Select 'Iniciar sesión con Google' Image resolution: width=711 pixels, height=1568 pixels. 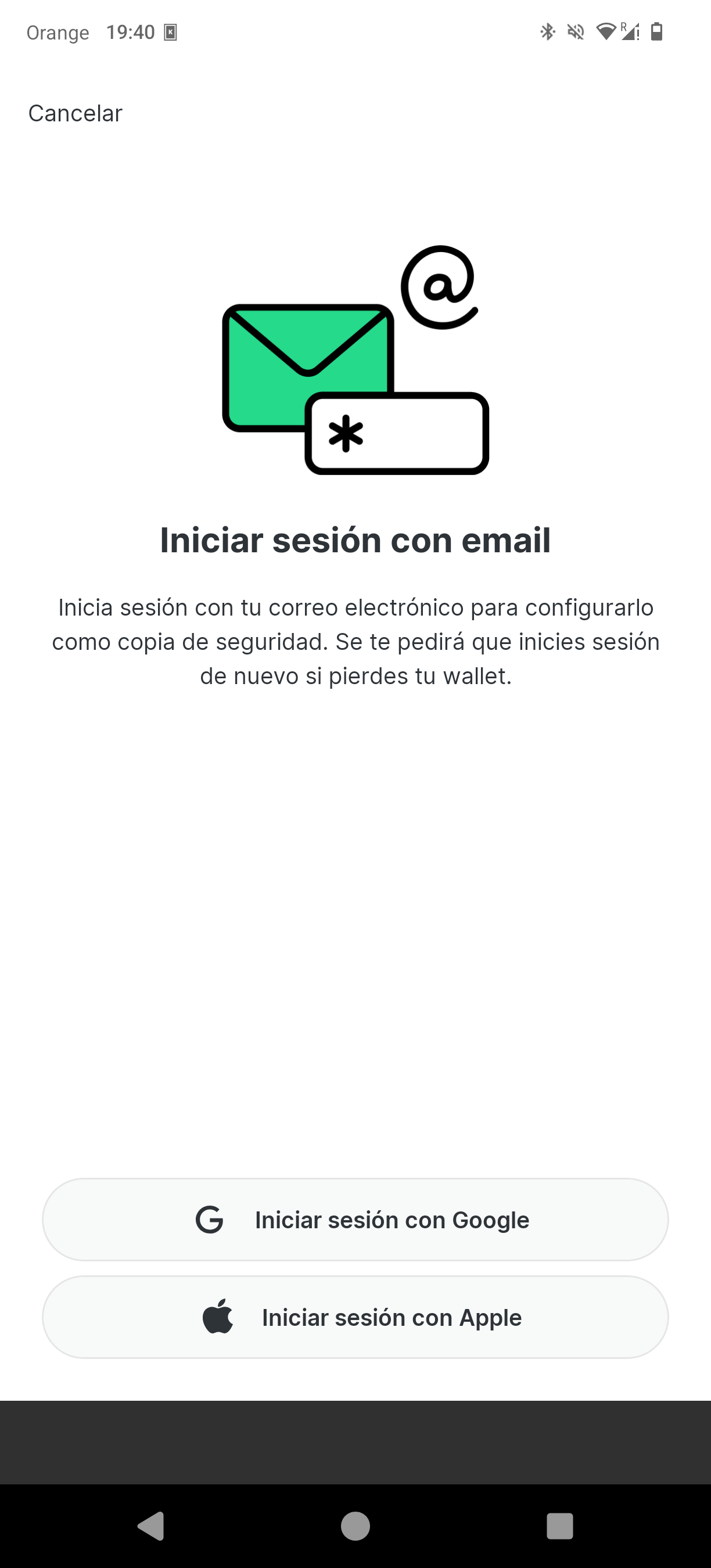tap(355, 1219)
